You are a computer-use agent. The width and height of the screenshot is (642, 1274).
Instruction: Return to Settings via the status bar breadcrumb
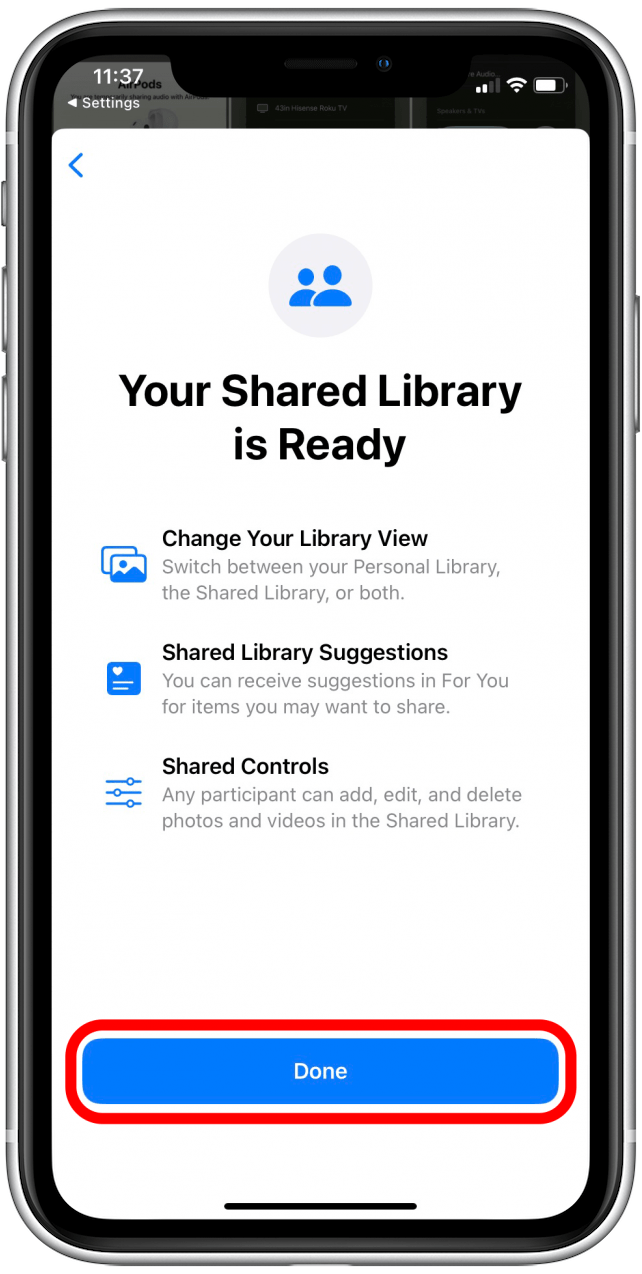point(104,103)
